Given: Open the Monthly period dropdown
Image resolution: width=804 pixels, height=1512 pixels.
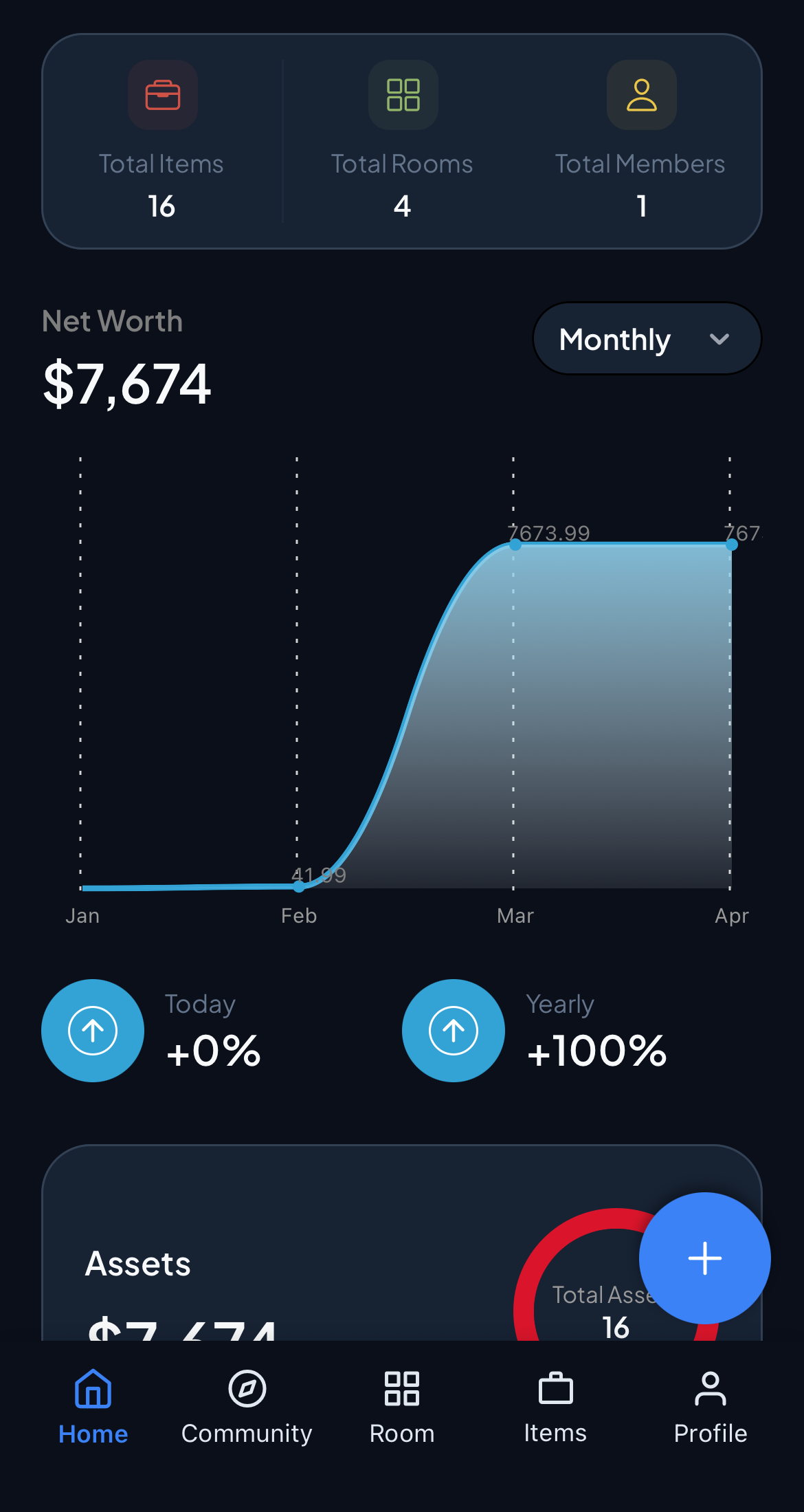Looking at the screenshot, I should pos(647,339).
